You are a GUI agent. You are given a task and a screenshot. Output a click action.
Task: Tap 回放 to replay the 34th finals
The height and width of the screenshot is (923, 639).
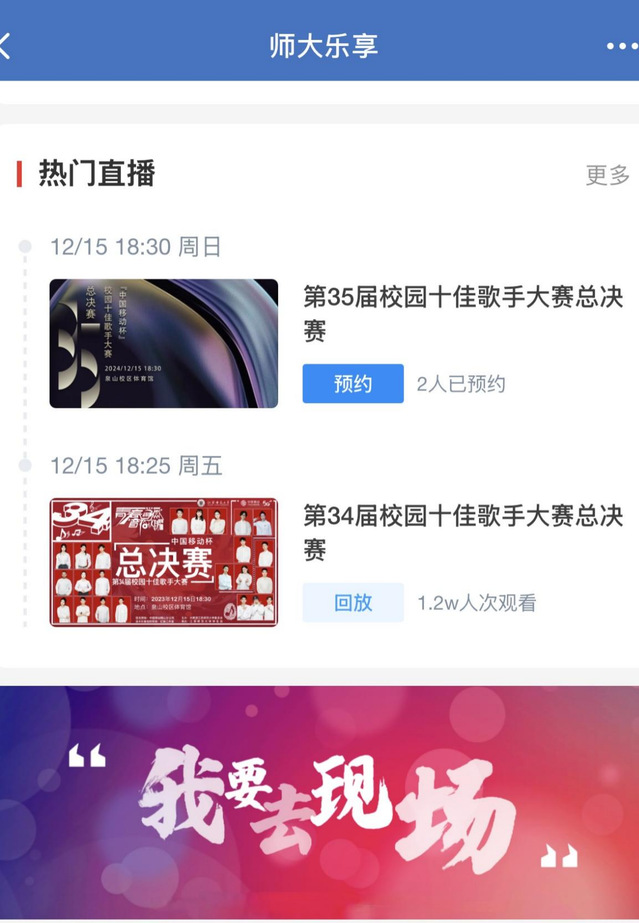(353, 603)
